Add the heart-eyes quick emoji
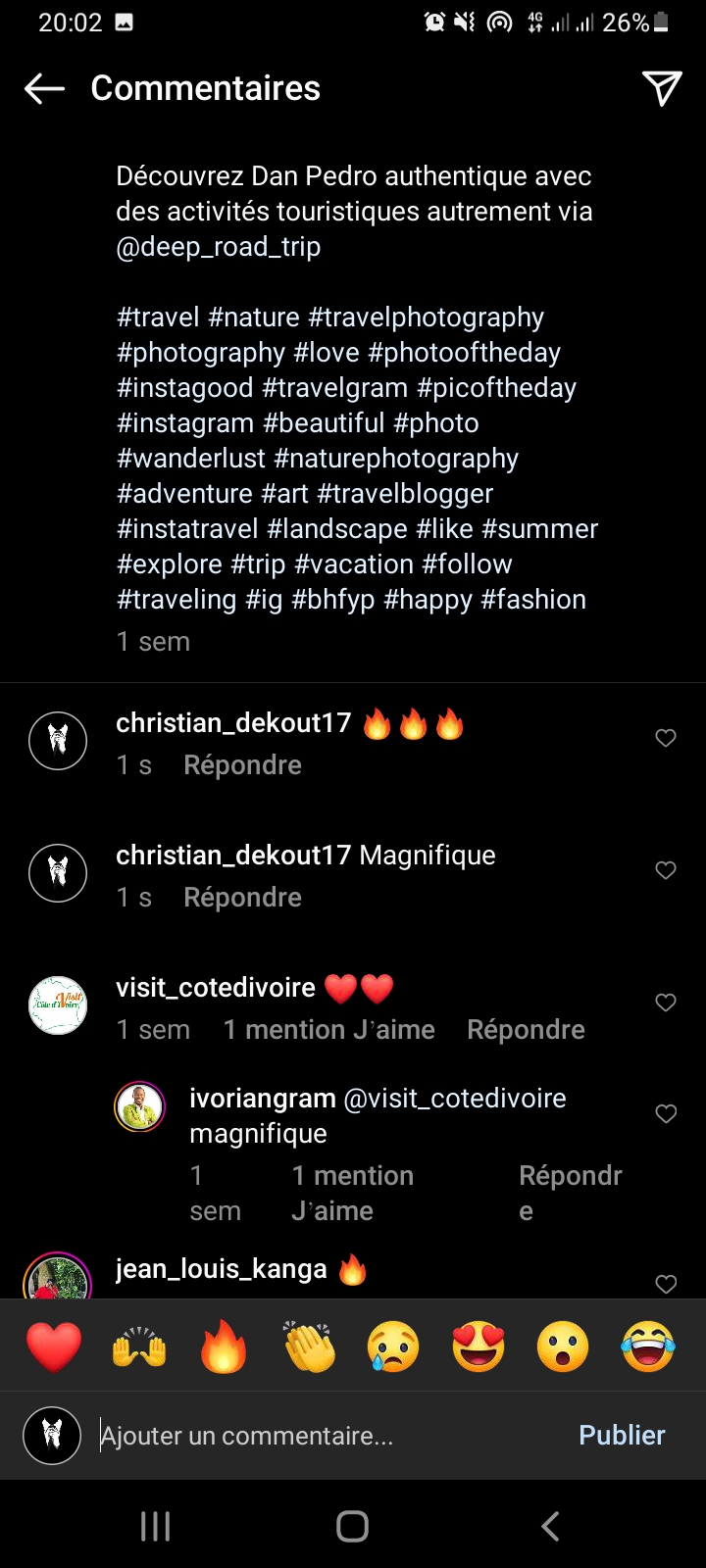Image resolution: width=706 pixels, height=1568 pixels. [x=479, y=1346]
